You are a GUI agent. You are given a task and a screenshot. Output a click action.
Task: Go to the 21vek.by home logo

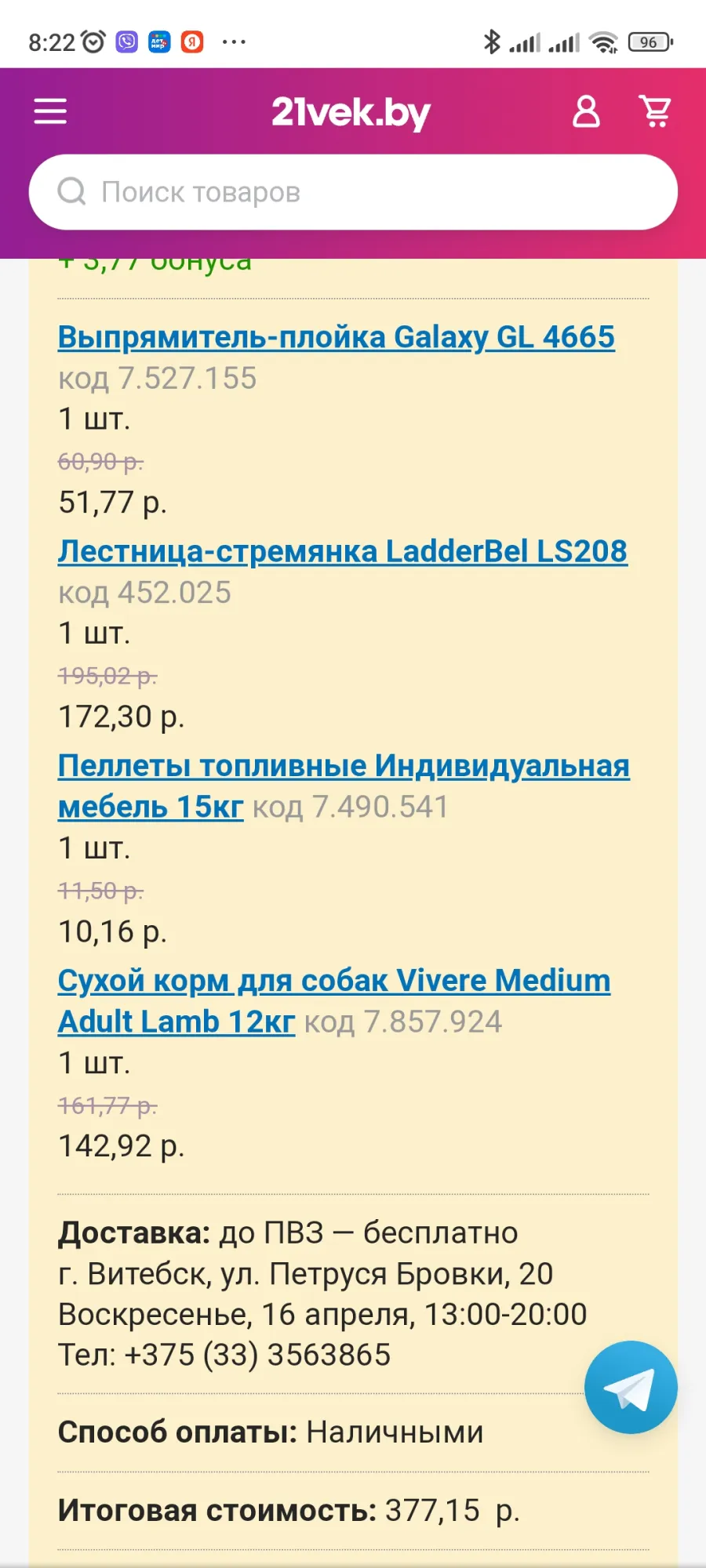(351, 113)
